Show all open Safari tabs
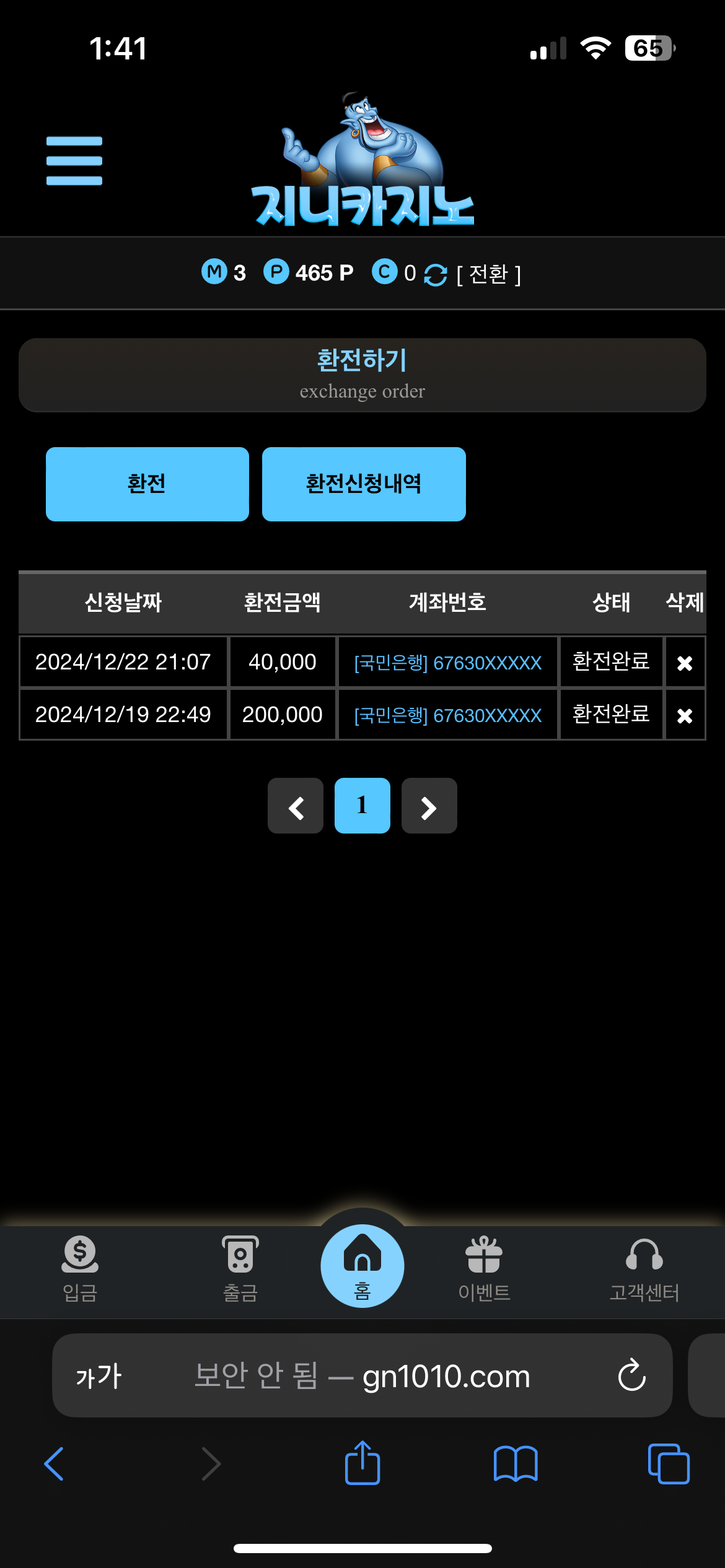Screen dimensions: 725x1568 (669, 1464)
